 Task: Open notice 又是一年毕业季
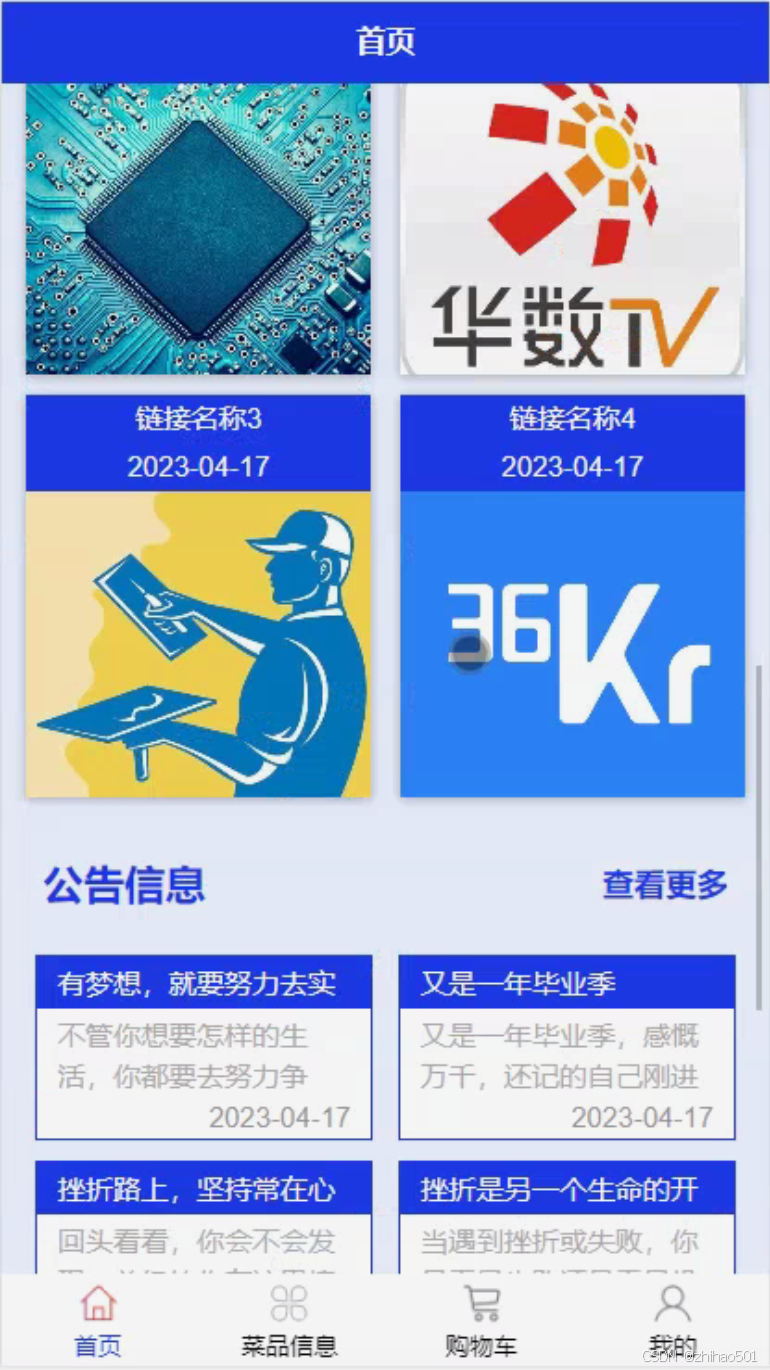click(567, 1045)
